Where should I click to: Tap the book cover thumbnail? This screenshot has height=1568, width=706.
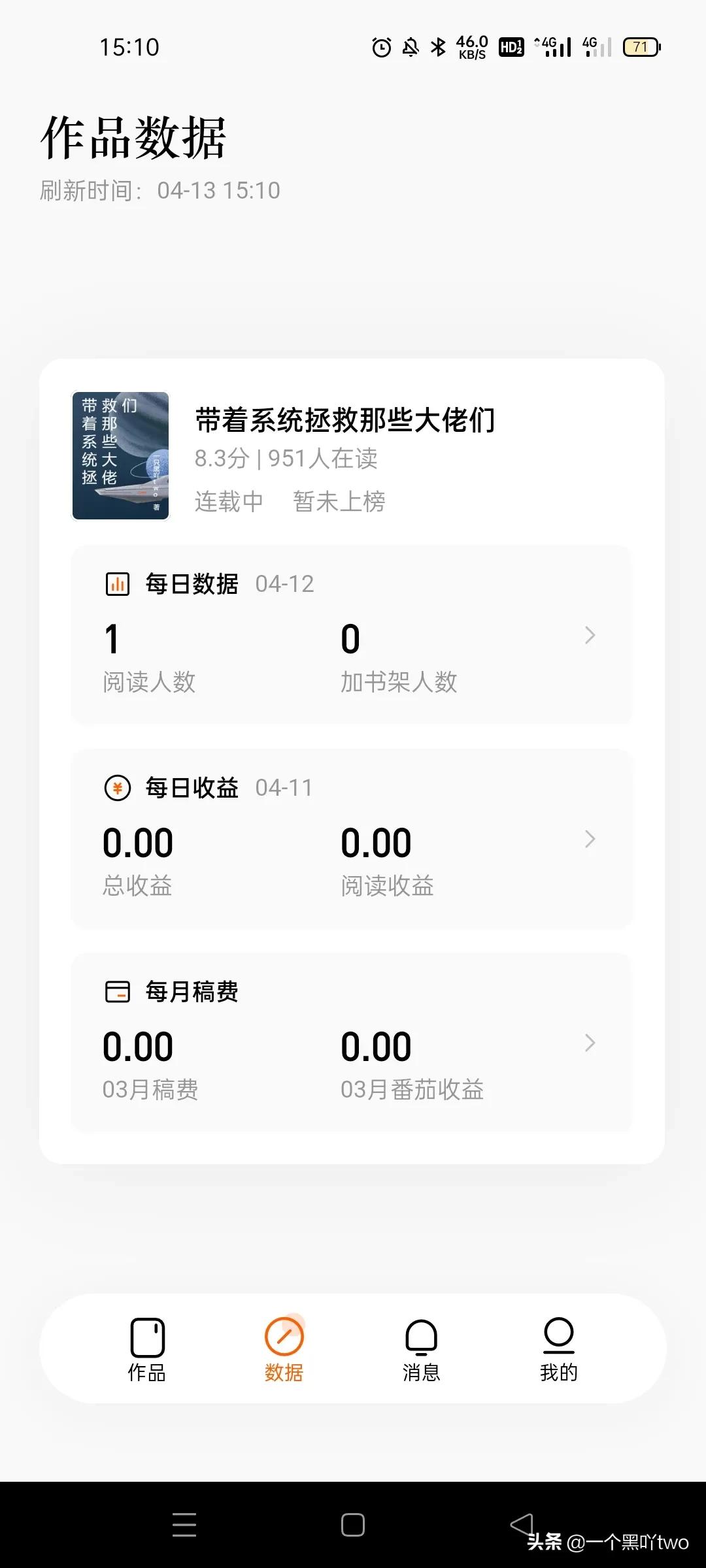pos(120,456)
